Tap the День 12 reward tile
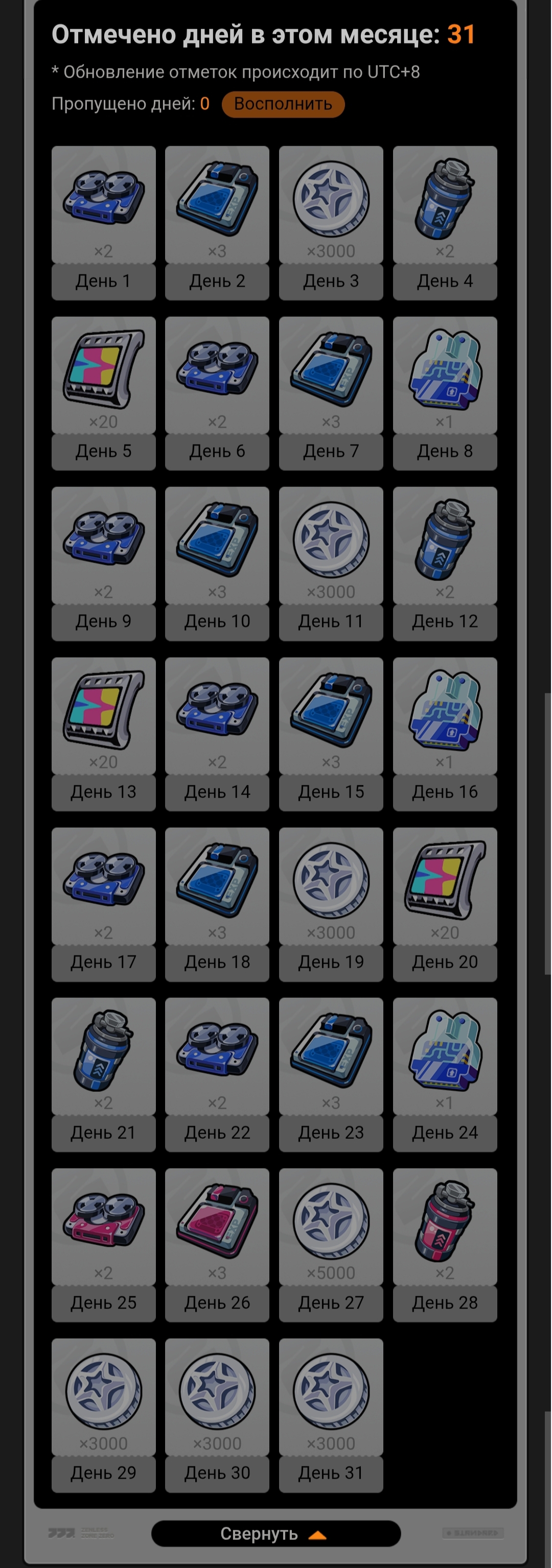This screenshot has width=552, height=1568. pos(444,563)
